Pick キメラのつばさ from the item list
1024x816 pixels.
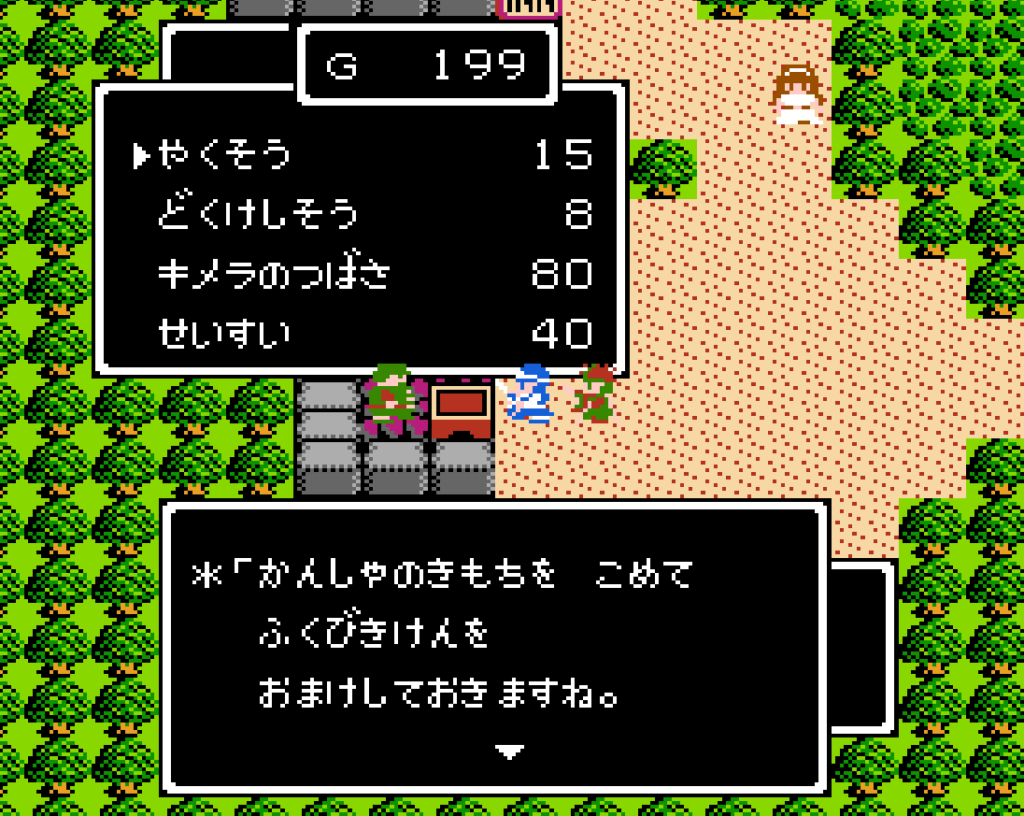(272, 274)
